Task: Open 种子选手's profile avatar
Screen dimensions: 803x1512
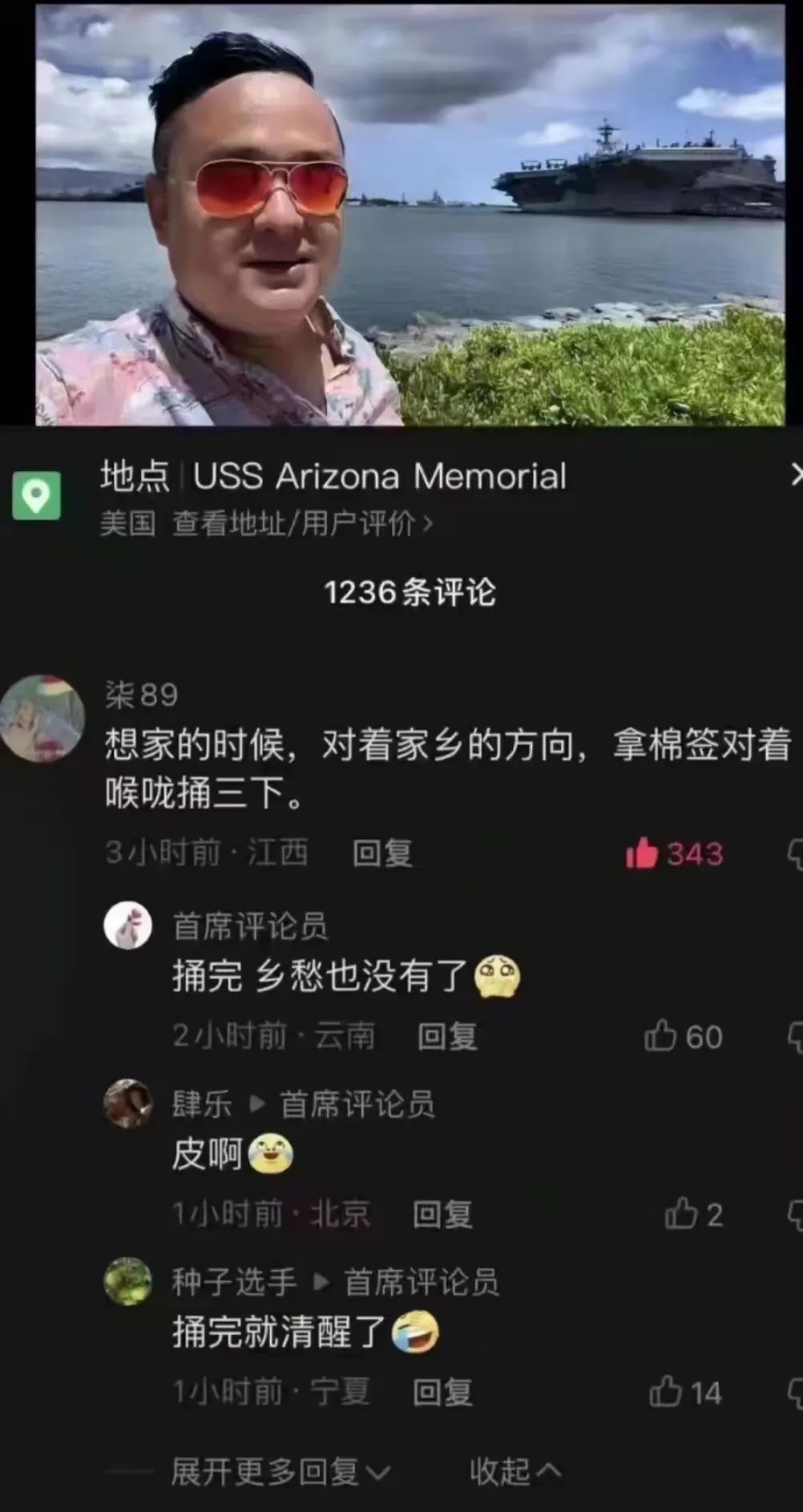Action: pyautogui.click(x=128, y=1281)
